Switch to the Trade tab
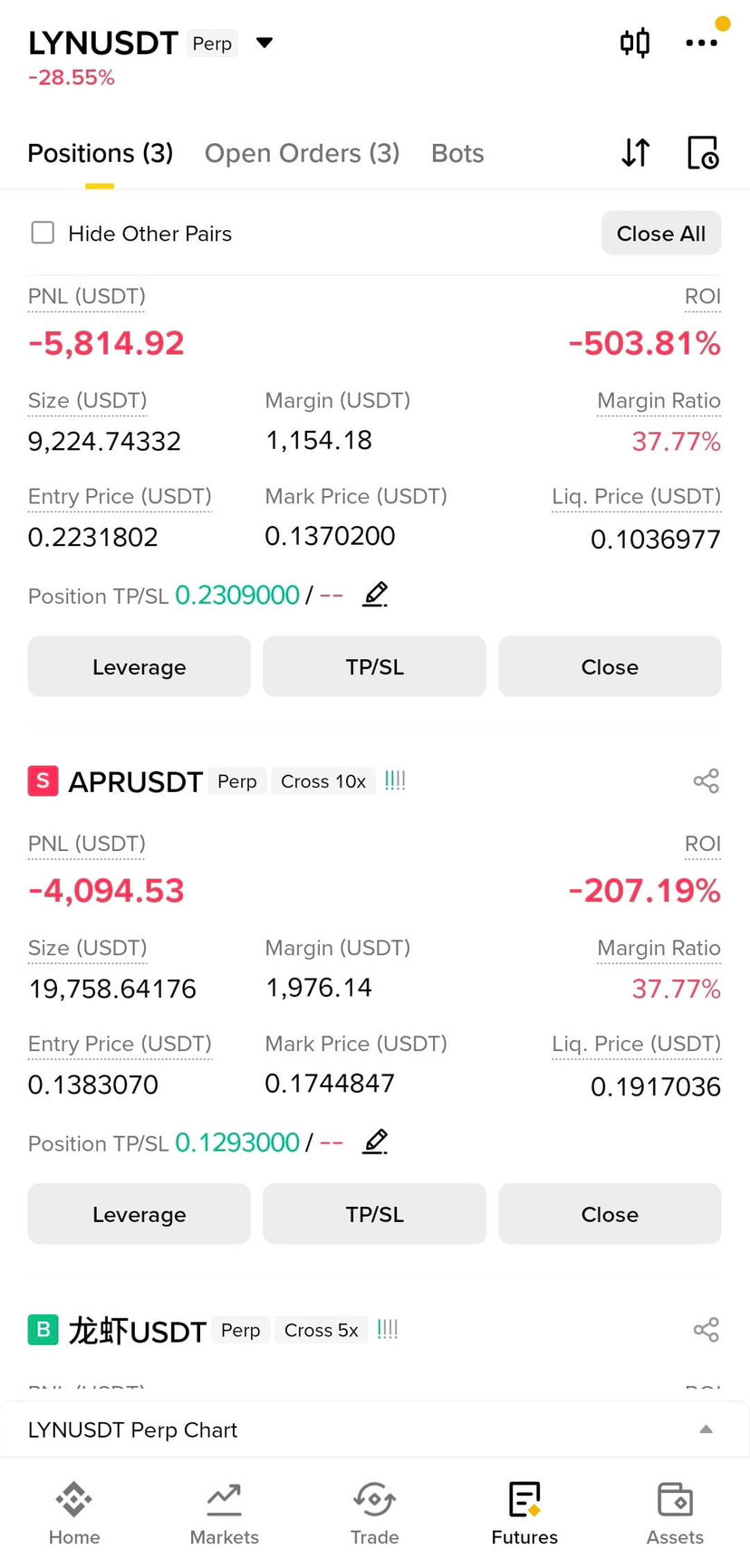The height and width of the screenshot is (1568, 750). pyautogui.click(x=374, y=1513)
